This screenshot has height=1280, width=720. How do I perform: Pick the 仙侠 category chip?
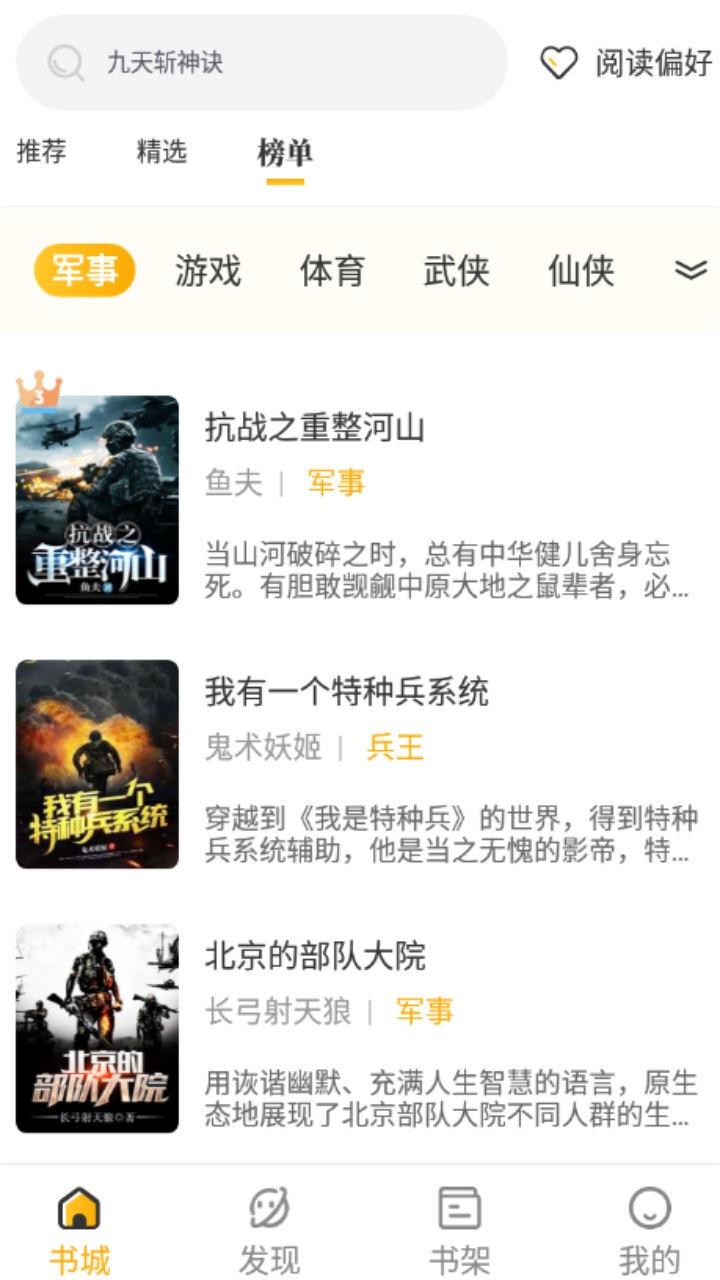tap(580, 270)
